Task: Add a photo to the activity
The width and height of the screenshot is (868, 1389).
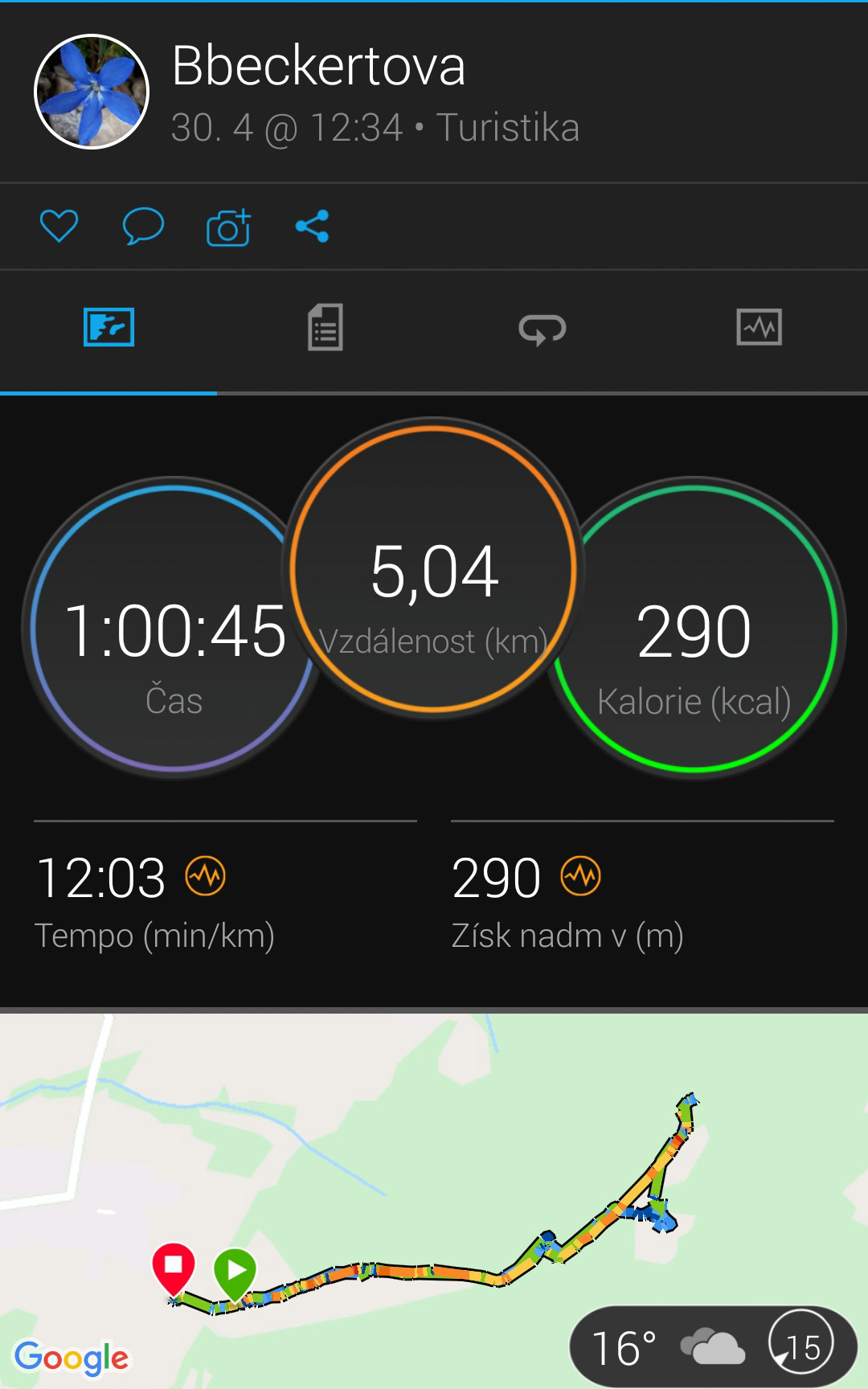Action: pos(228,227)
